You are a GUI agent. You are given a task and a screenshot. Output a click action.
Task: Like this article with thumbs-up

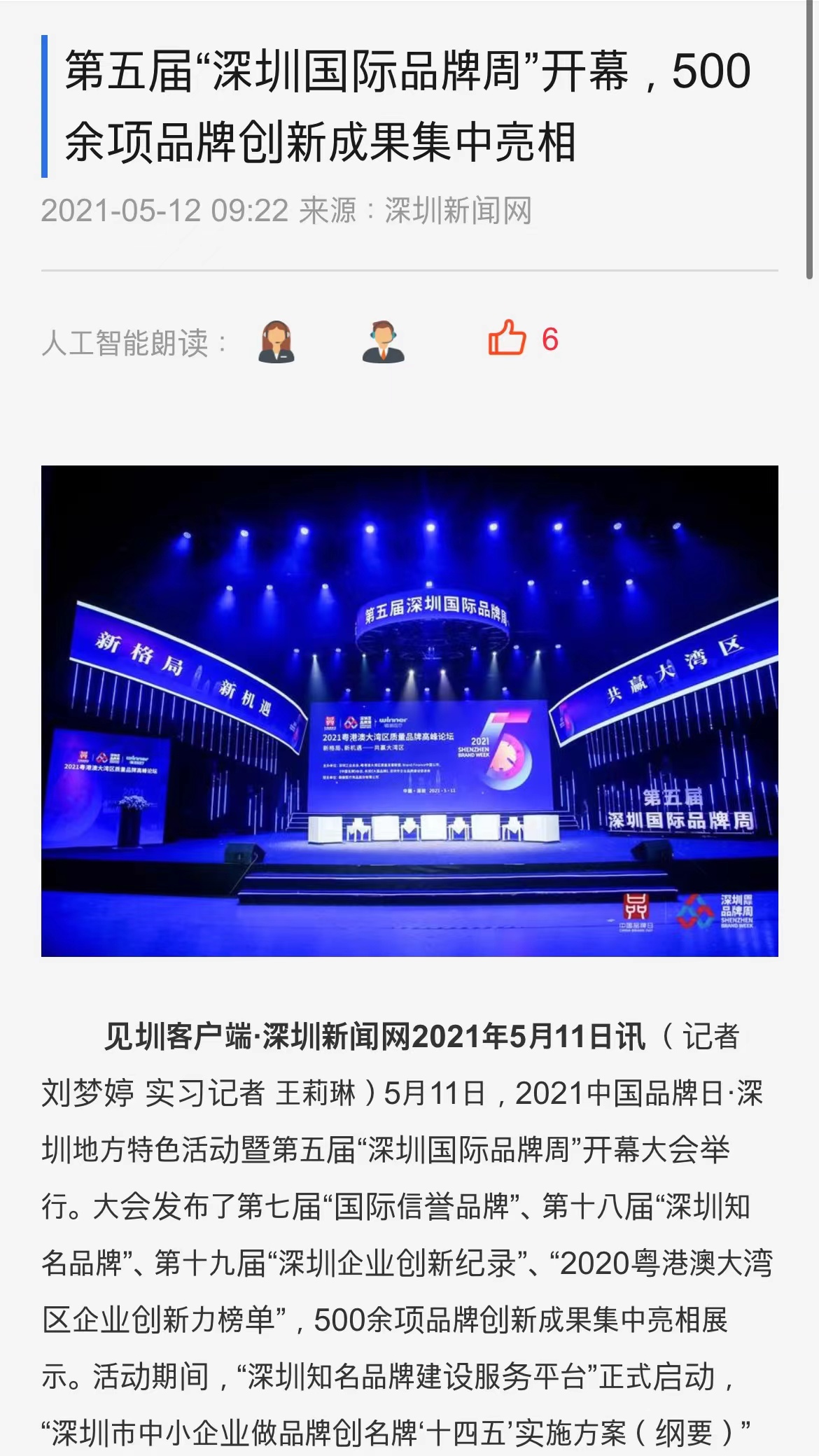(x=507, y=338)
